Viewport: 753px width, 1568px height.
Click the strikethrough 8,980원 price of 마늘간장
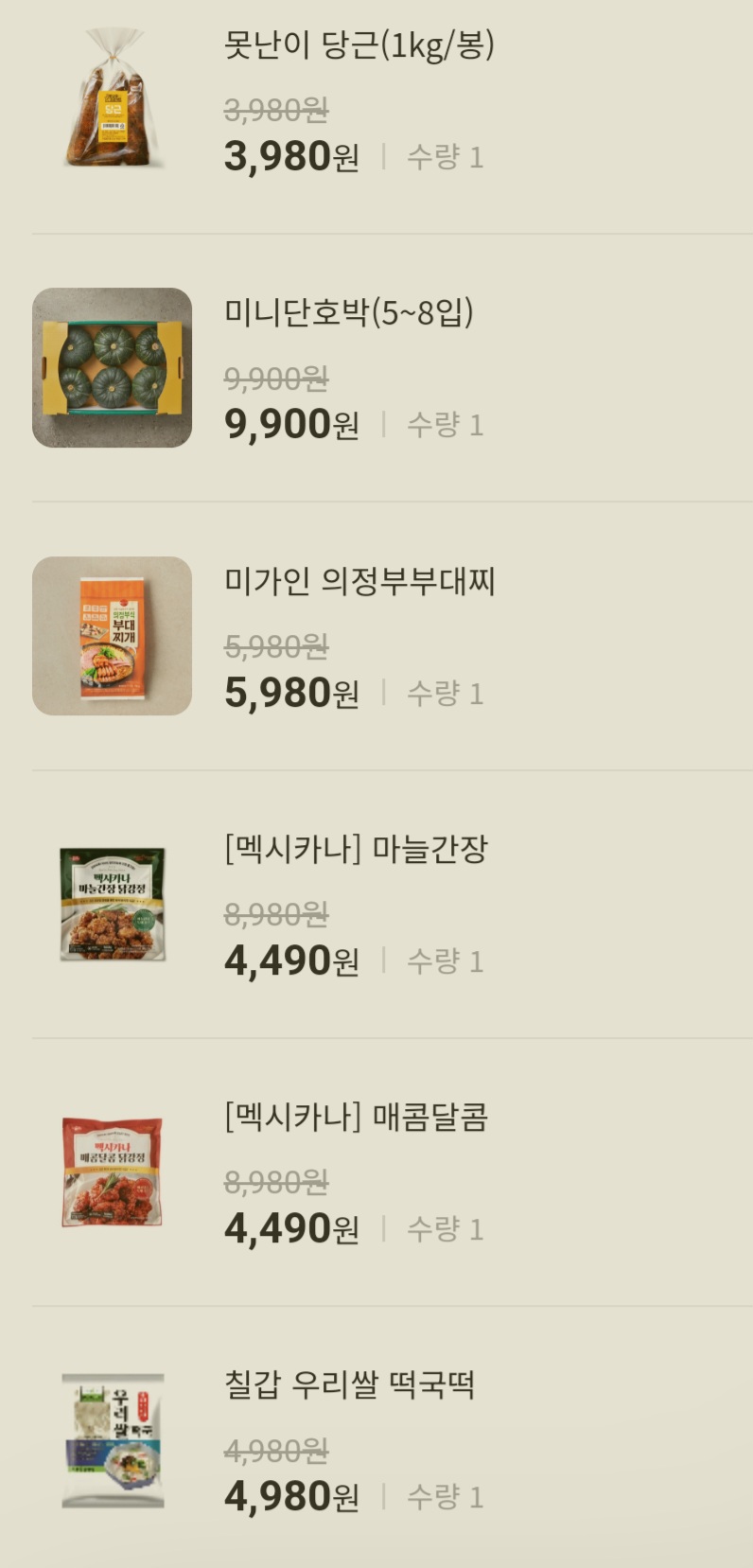click(274, 914)
